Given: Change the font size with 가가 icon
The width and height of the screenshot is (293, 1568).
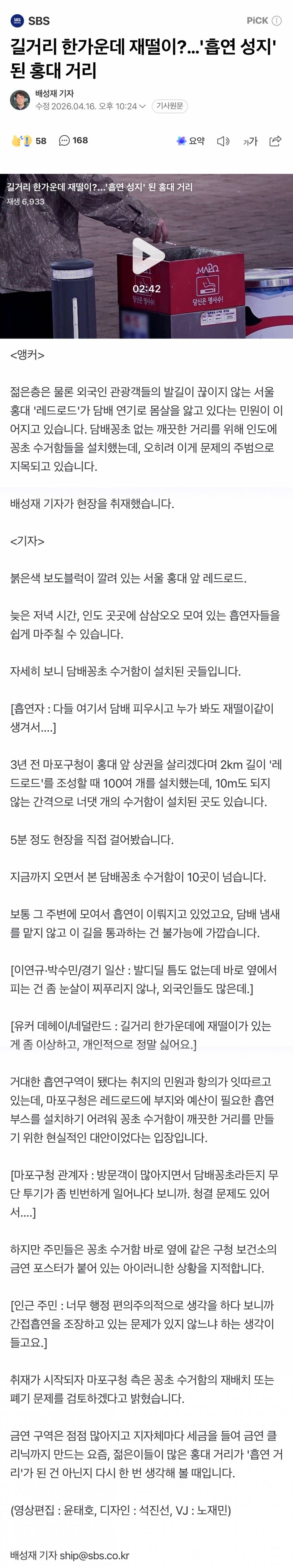Looking at the screenshot, I should click(x=250, y=141).
